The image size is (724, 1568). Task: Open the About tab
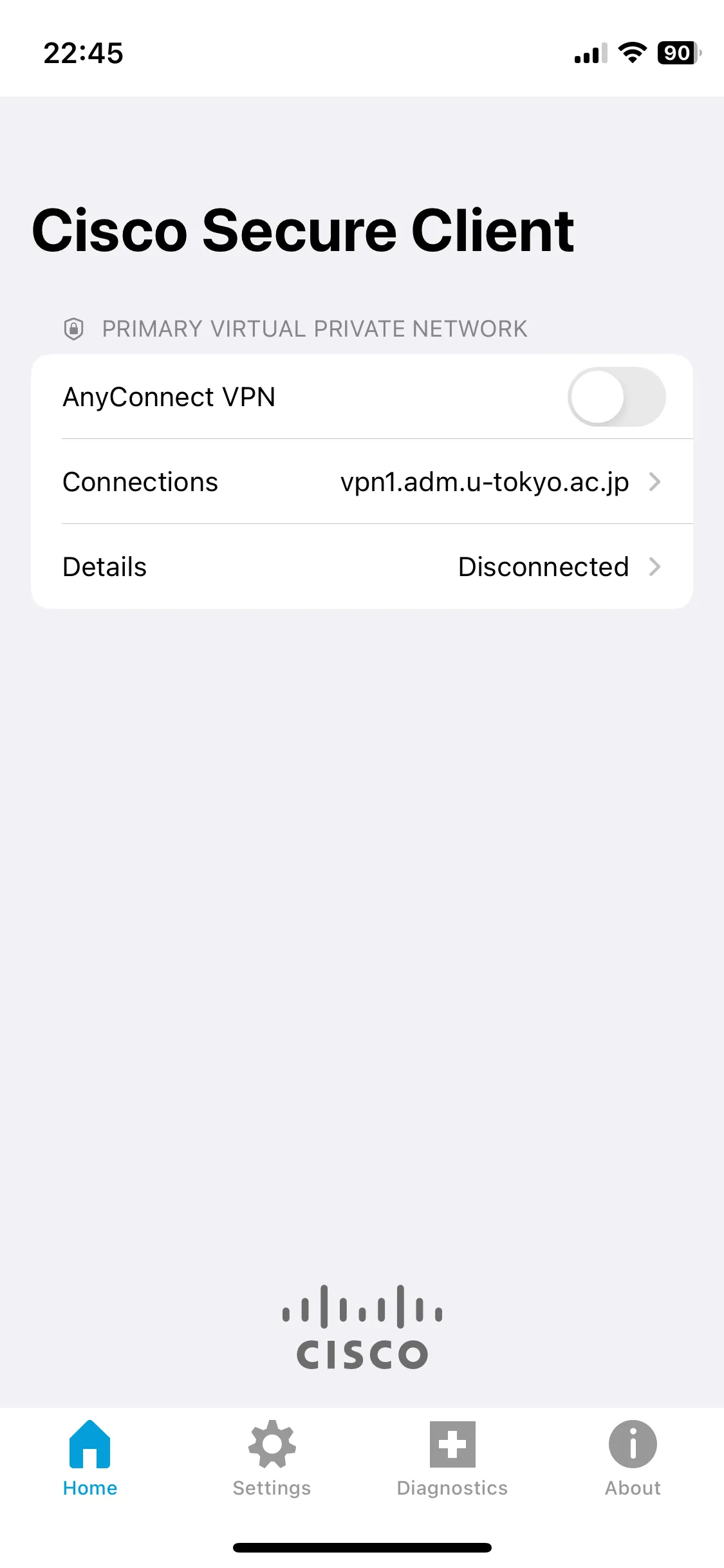(633, 1459)
